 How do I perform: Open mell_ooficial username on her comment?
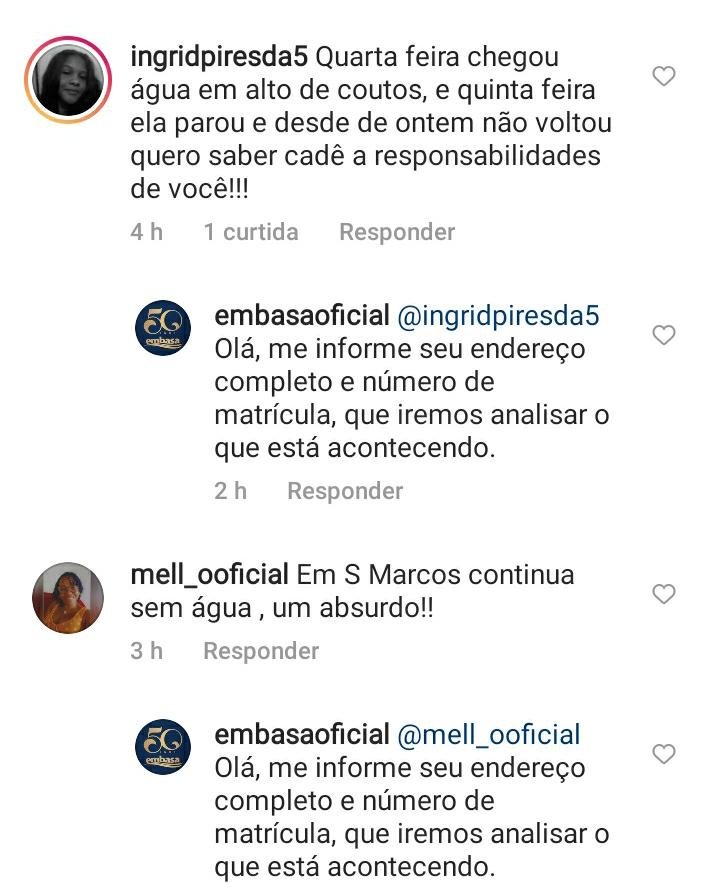click(210, 576)
